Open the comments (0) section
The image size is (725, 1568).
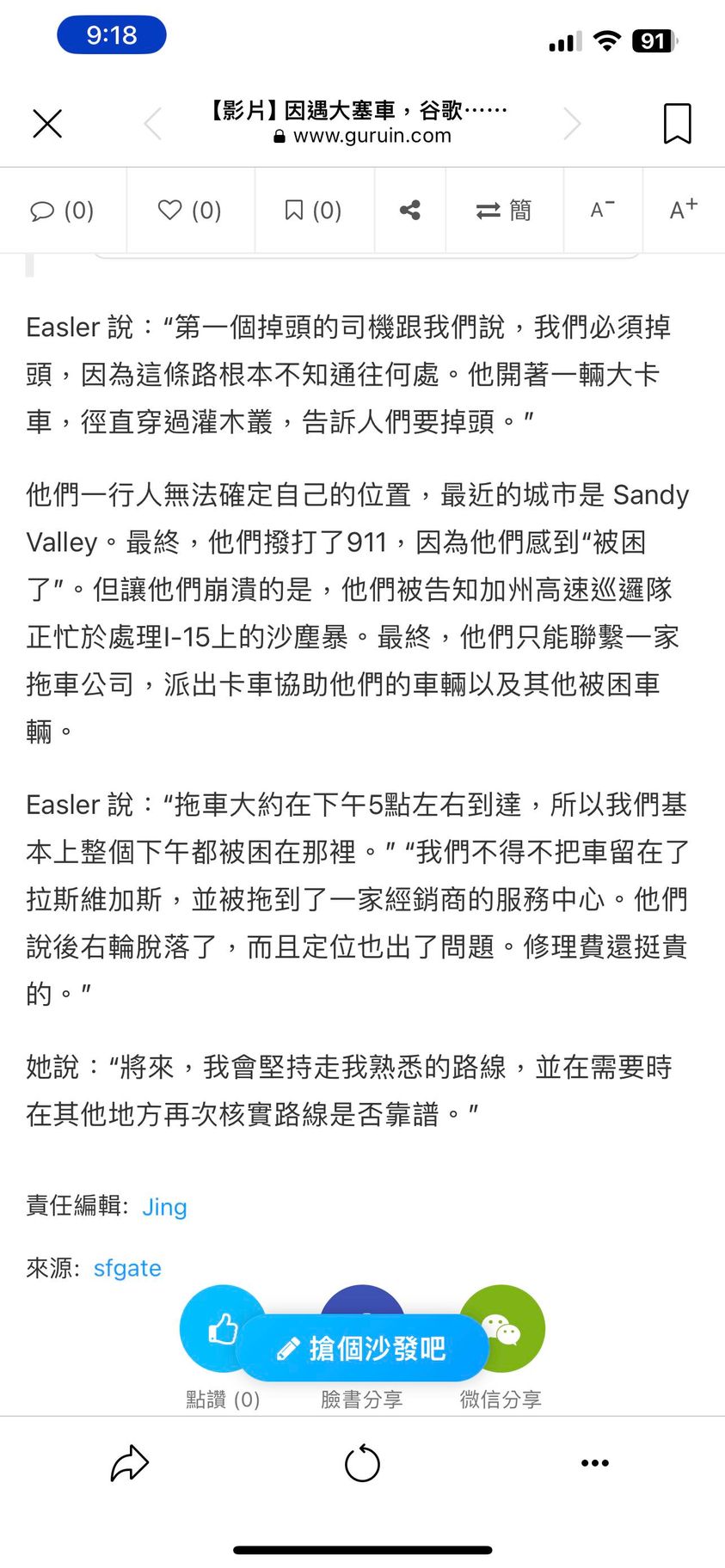[x=62, y=211]
